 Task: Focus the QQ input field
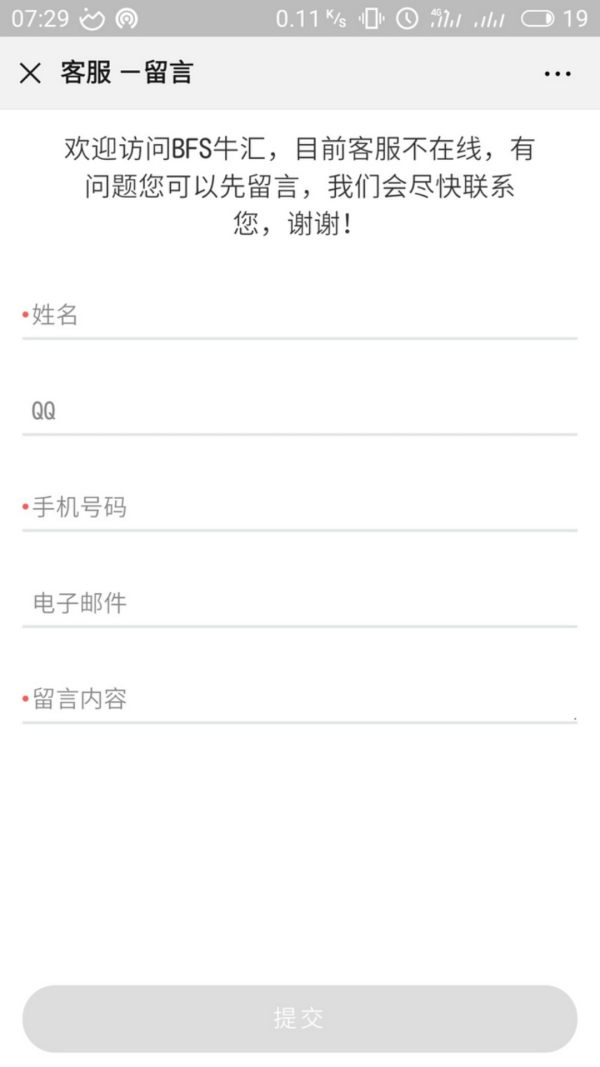tap(300, 411)
